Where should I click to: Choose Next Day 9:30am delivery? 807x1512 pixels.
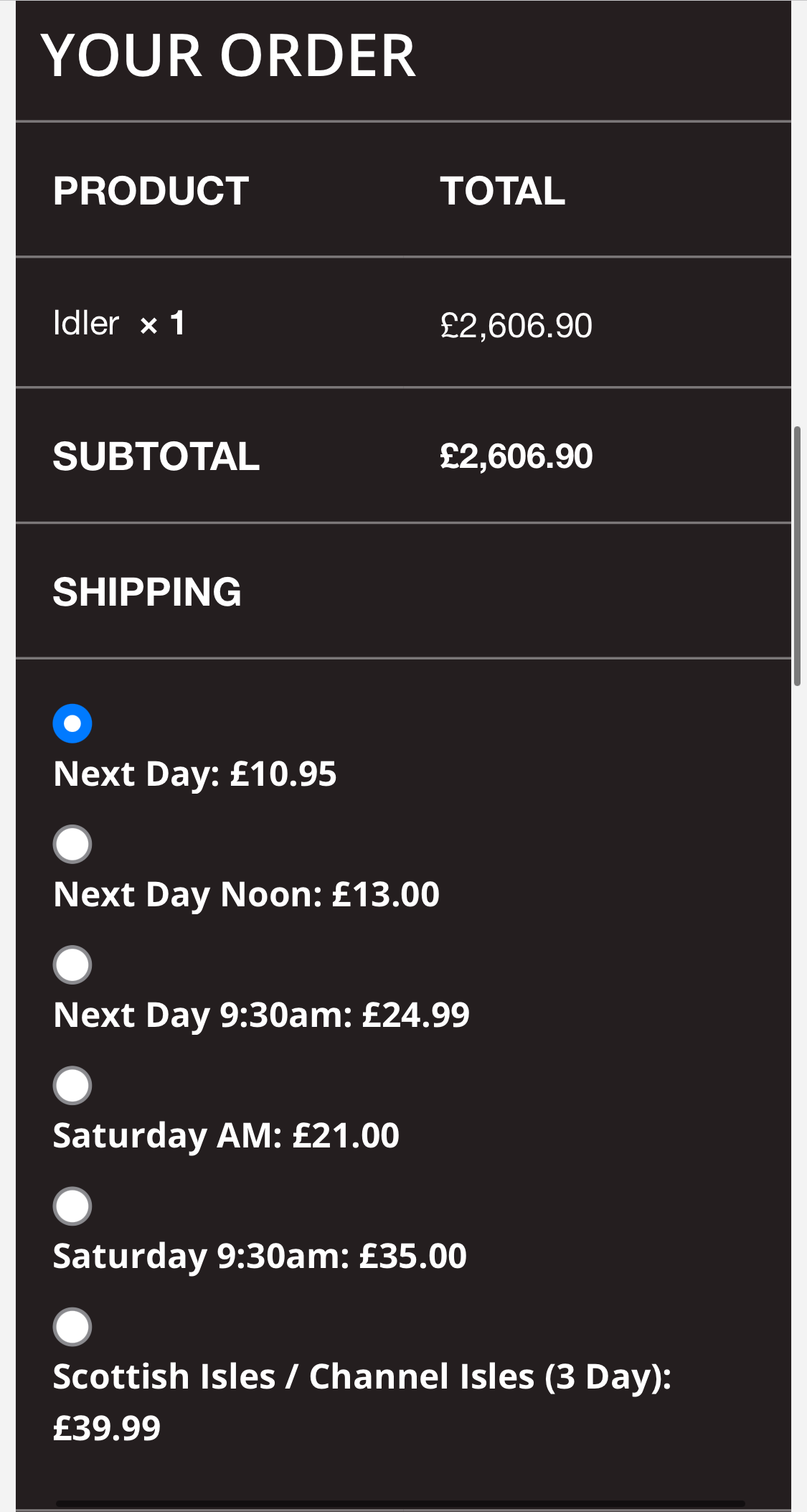pyautogui.click(x=71, y=964)
